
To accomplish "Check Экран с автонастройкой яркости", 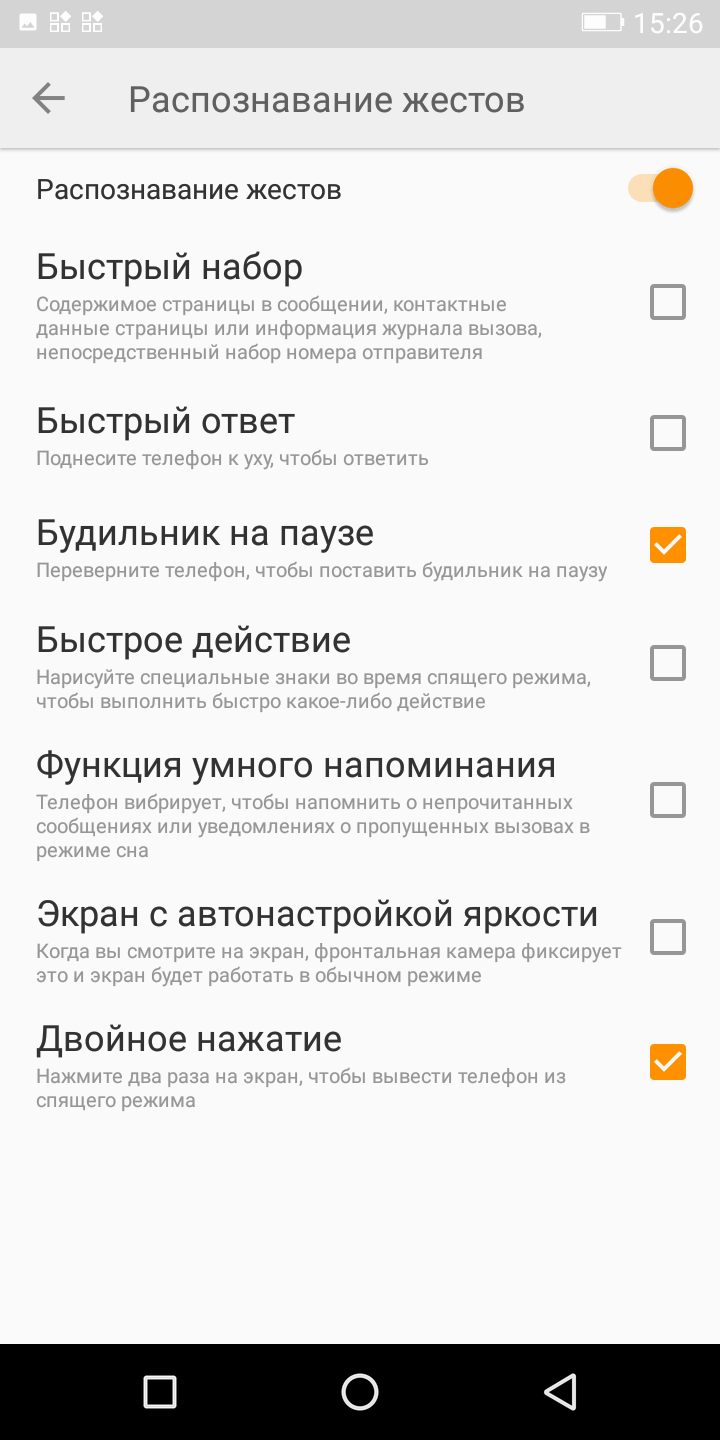I will coord(668,937).
